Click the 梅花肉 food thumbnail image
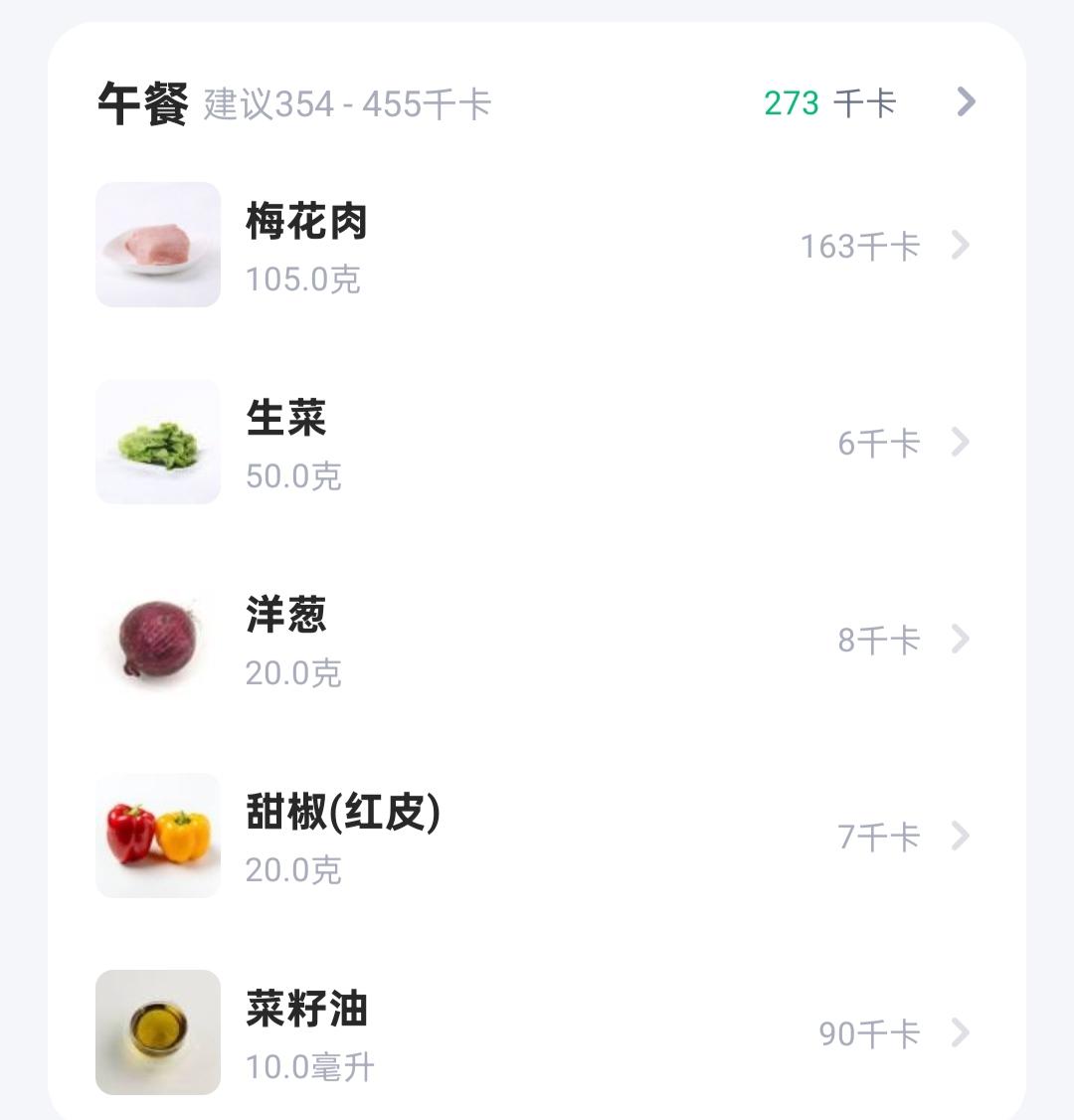The height and width of the screenshot is (1120, 1074). (157, 244)
